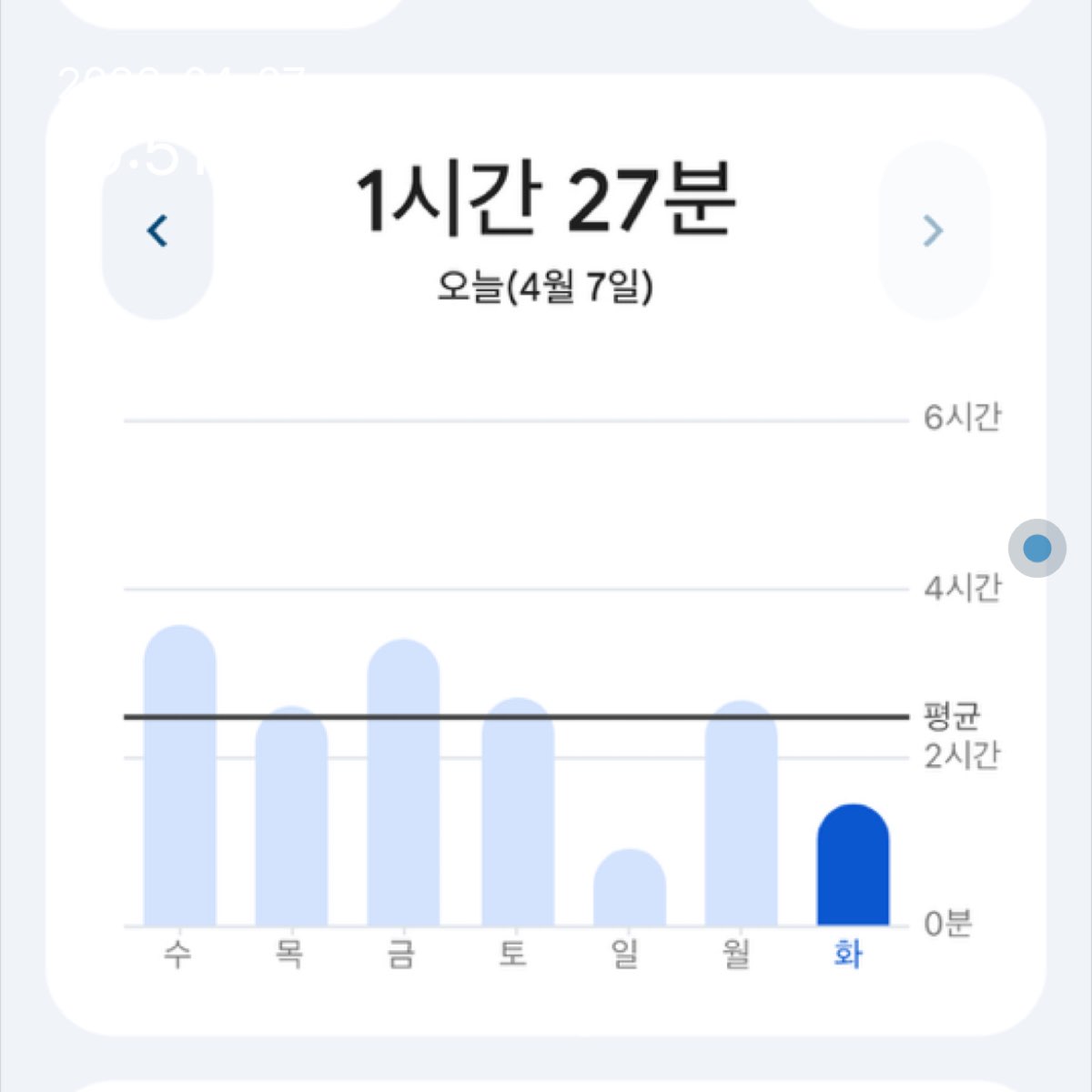Tap the floating blue dot button

pyautogui.click(x=1036, y=548)
